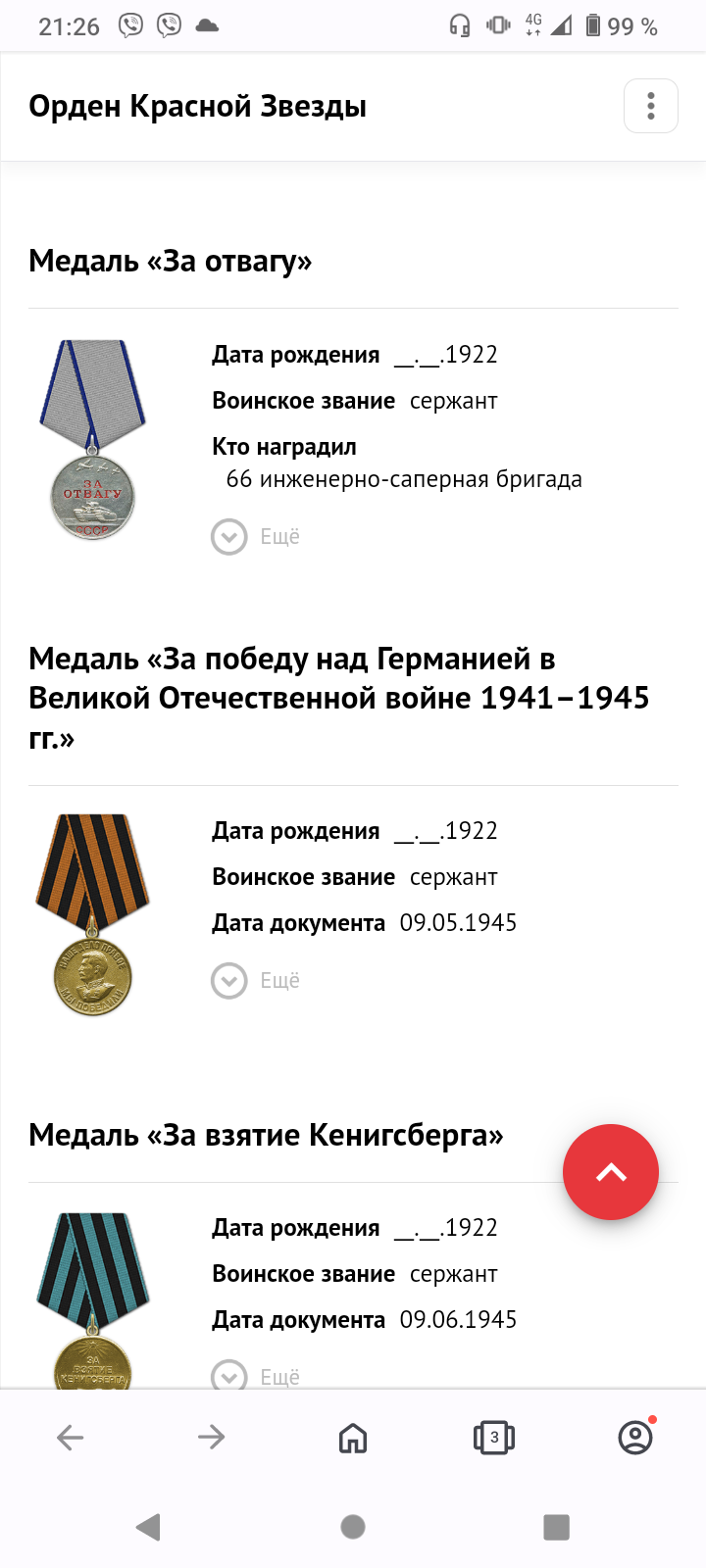The height and width of the screenshot is (1568, 706).
Task: Open the profile icon with red notification dot
Action: pos(635,1438)
